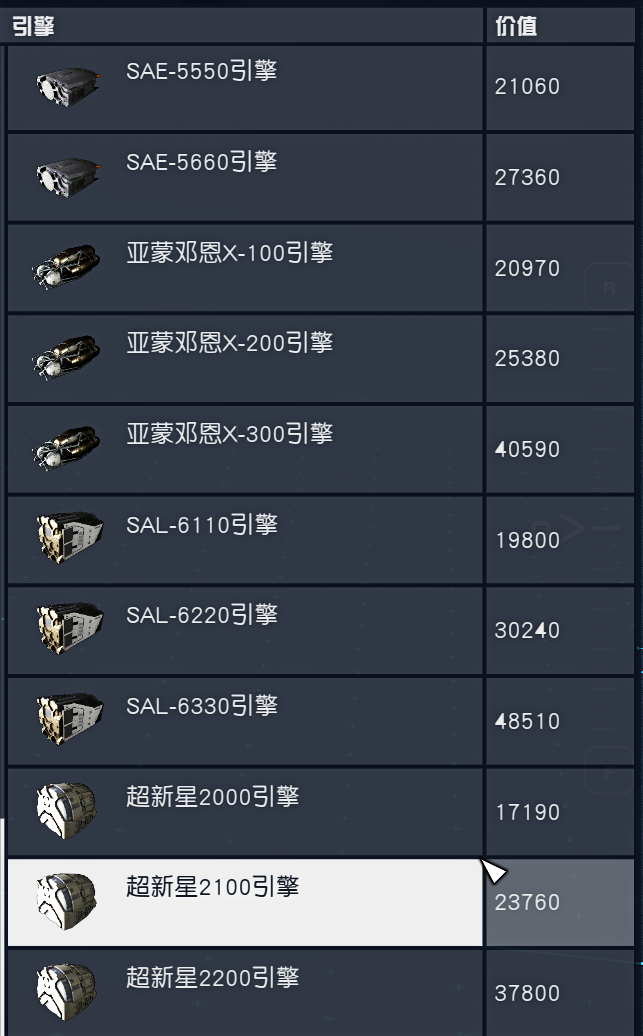Pick the 亚蒙邓恩X-200引擎 row

tap(245, 358)
